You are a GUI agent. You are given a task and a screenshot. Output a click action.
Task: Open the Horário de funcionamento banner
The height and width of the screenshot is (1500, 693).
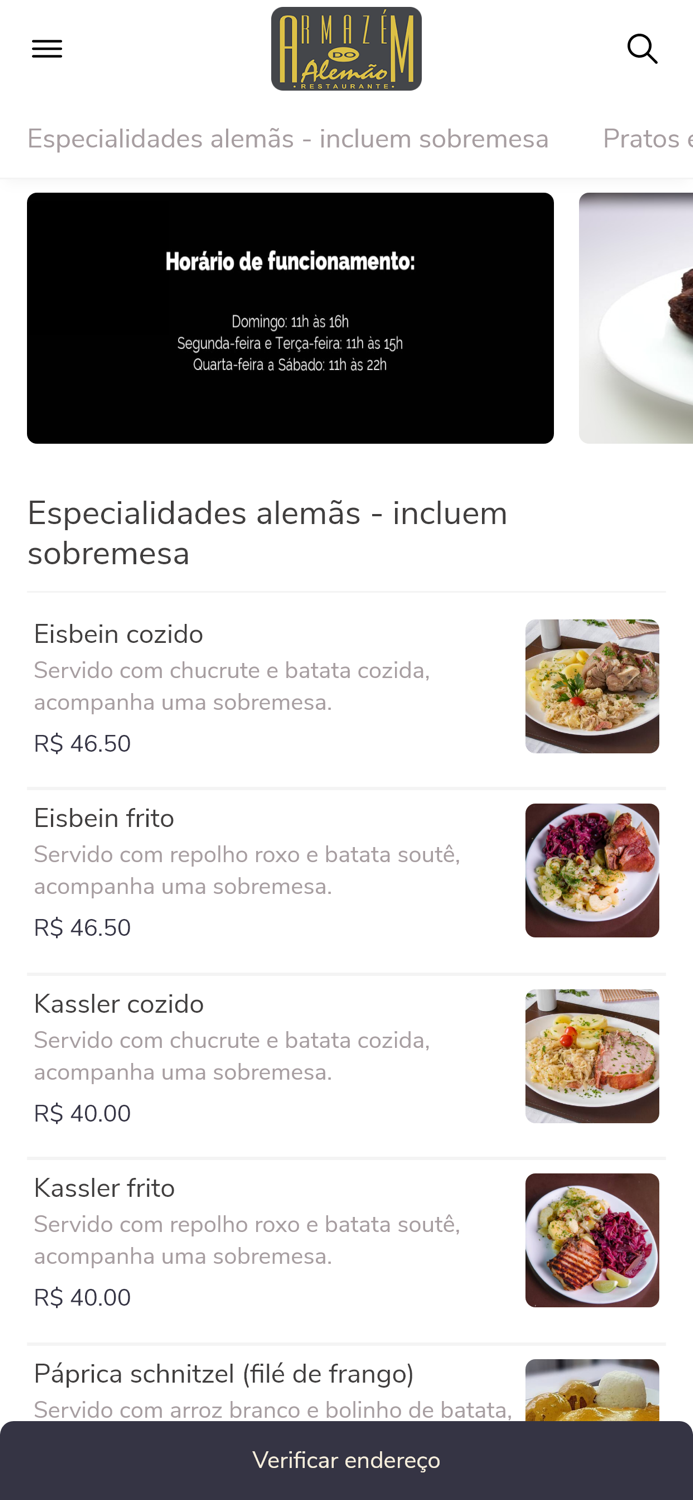(x=290, y=318)
